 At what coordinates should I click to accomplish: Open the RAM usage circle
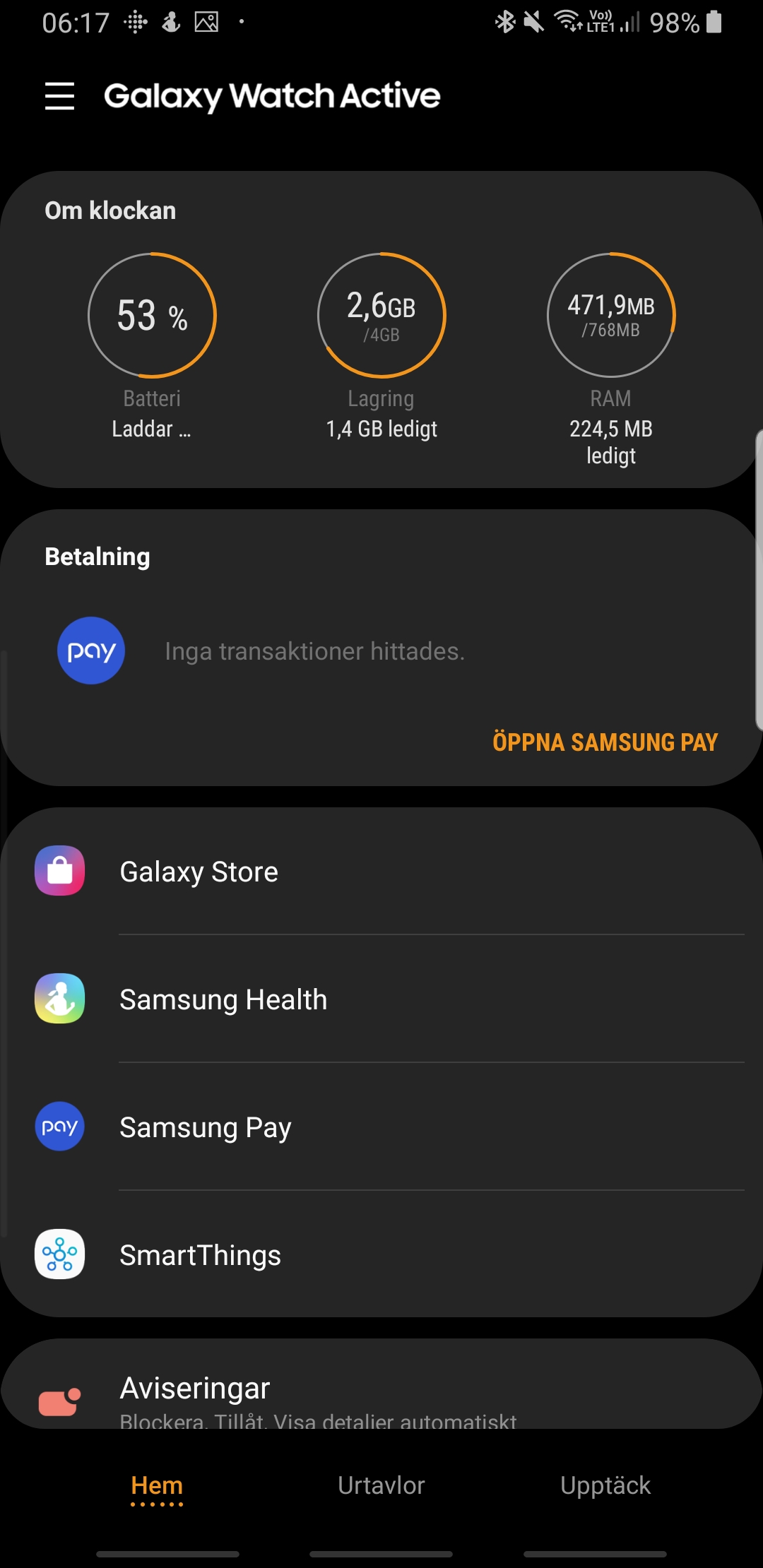point(611,316)
